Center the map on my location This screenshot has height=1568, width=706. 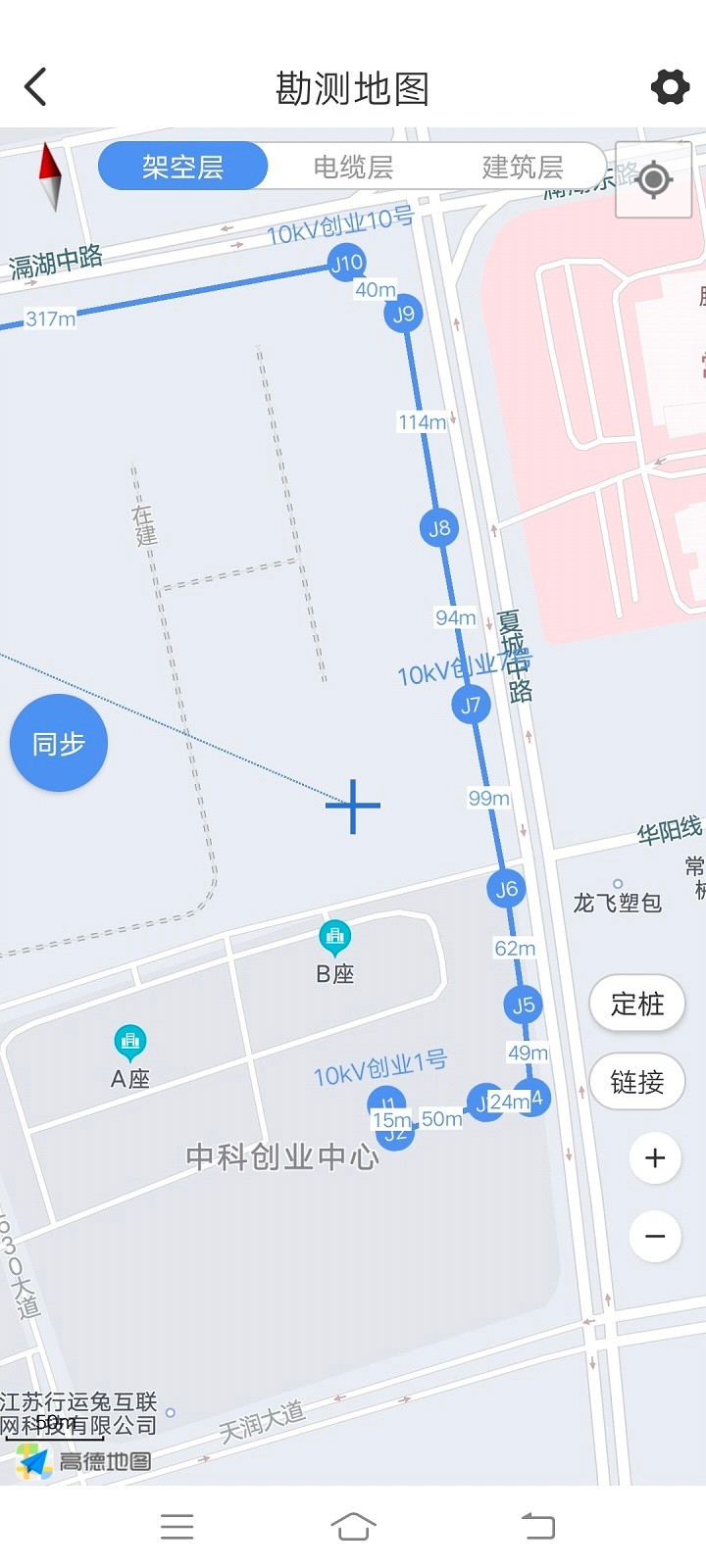click(654, 179)
